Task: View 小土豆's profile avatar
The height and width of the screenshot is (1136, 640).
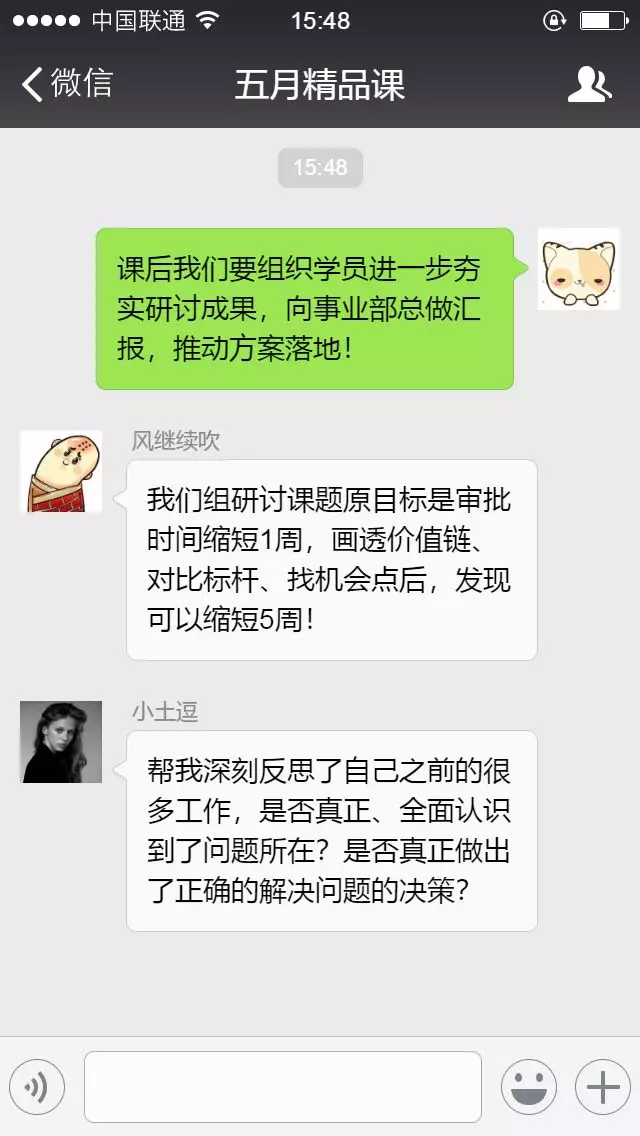Action: (61, 741)
